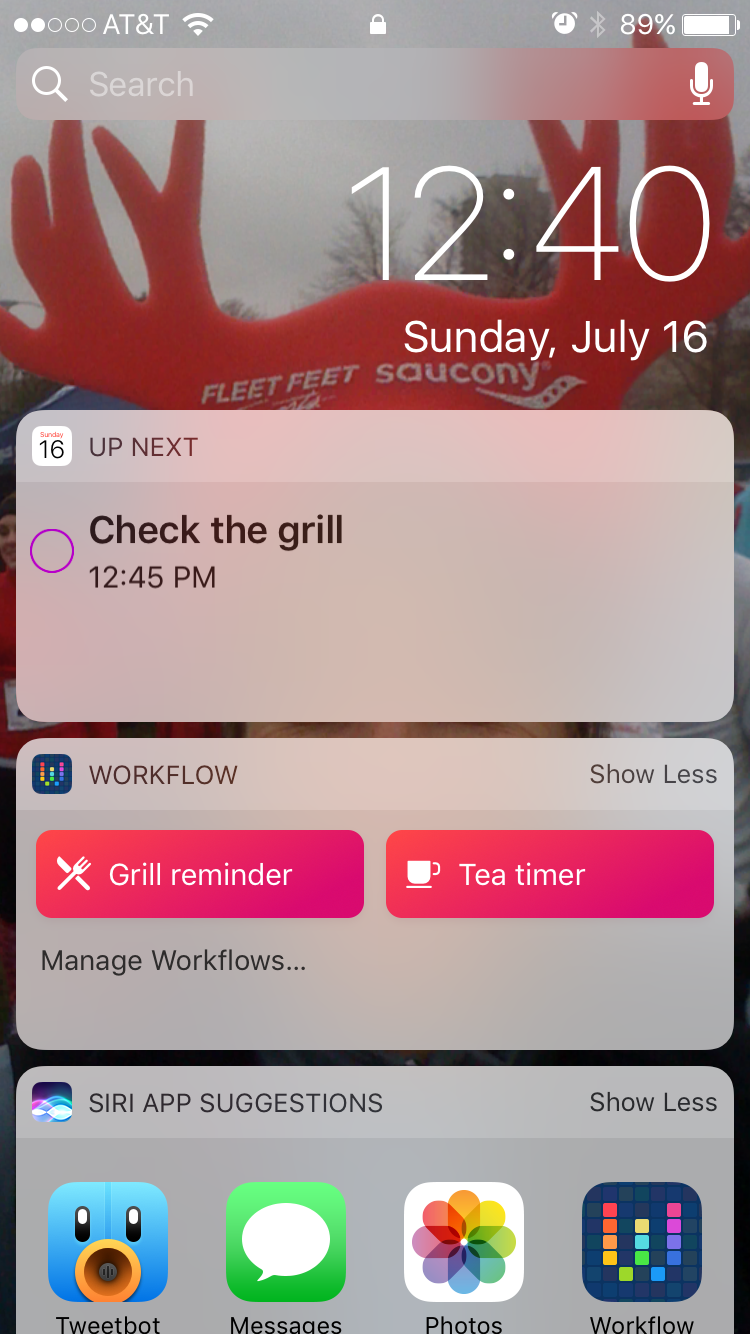
Task: Mark the Check the grill reminder complete
Action: pos(52,551)
